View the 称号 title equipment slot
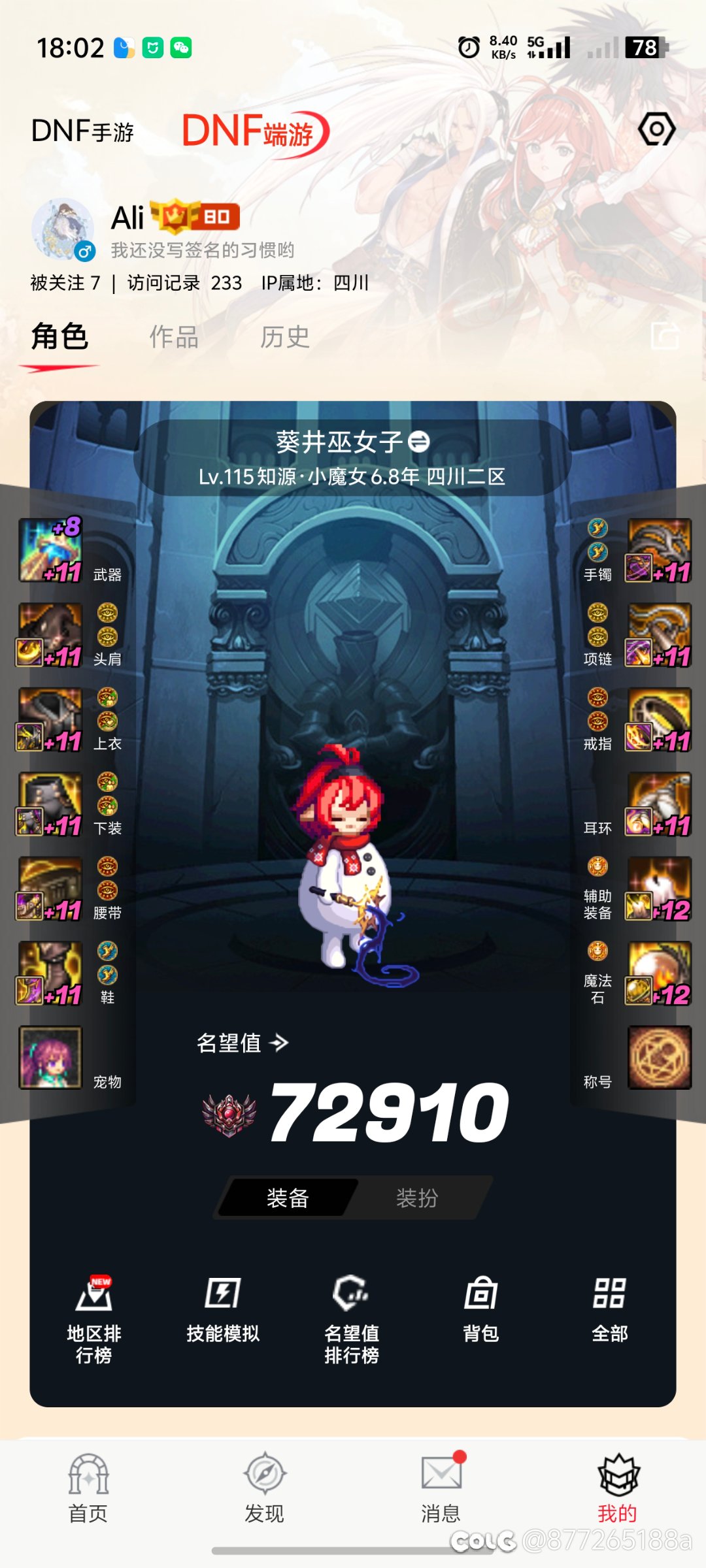The height and width of the screenshot is (1568, 706). (659, 1057)
